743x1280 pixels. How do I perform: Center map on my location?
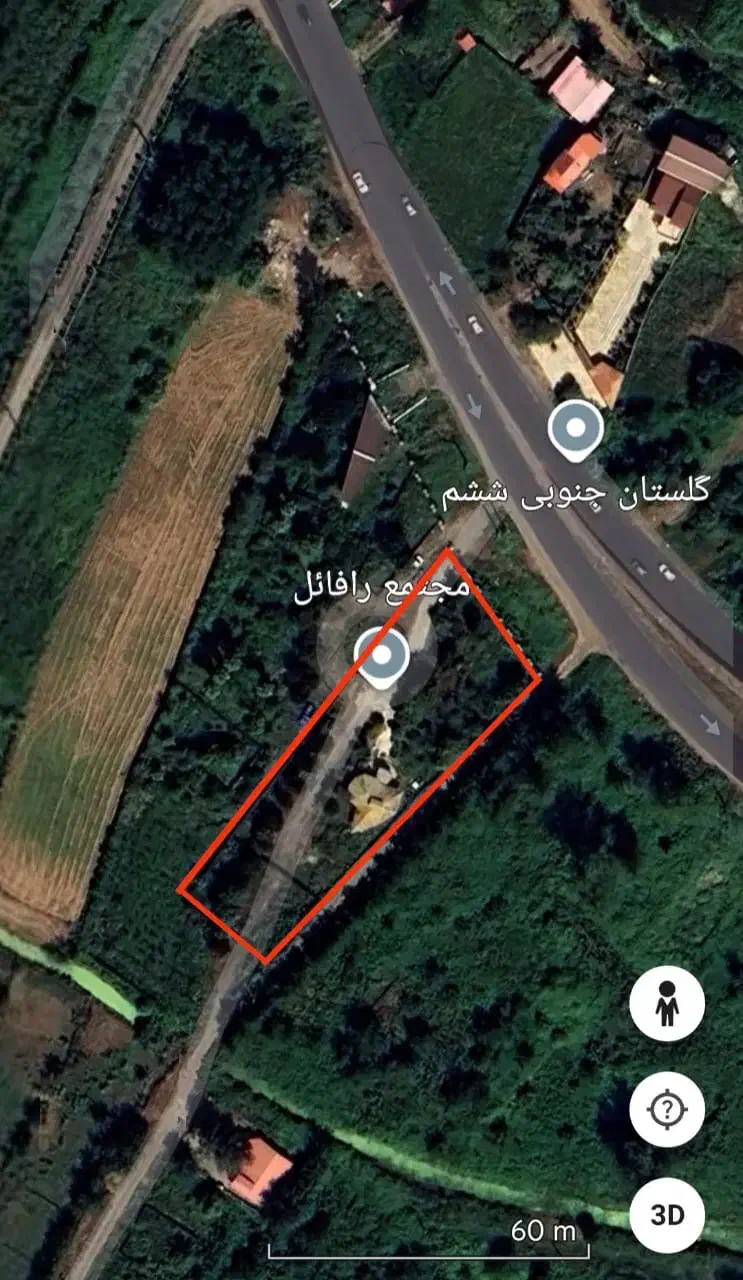pos(667,1109)
